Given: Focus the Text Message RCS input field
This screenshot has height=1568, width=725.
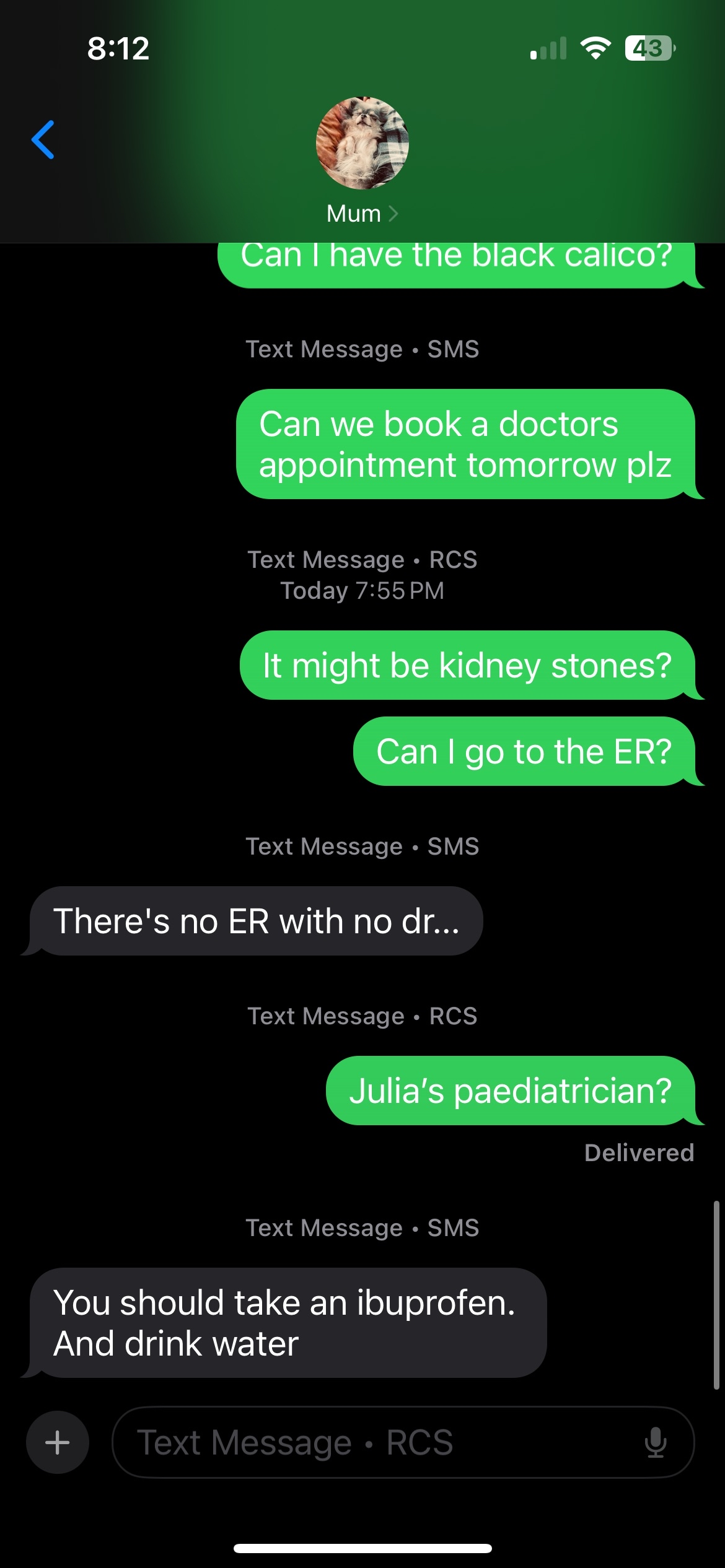Looking at the screenshot, I should (372, 1442).
